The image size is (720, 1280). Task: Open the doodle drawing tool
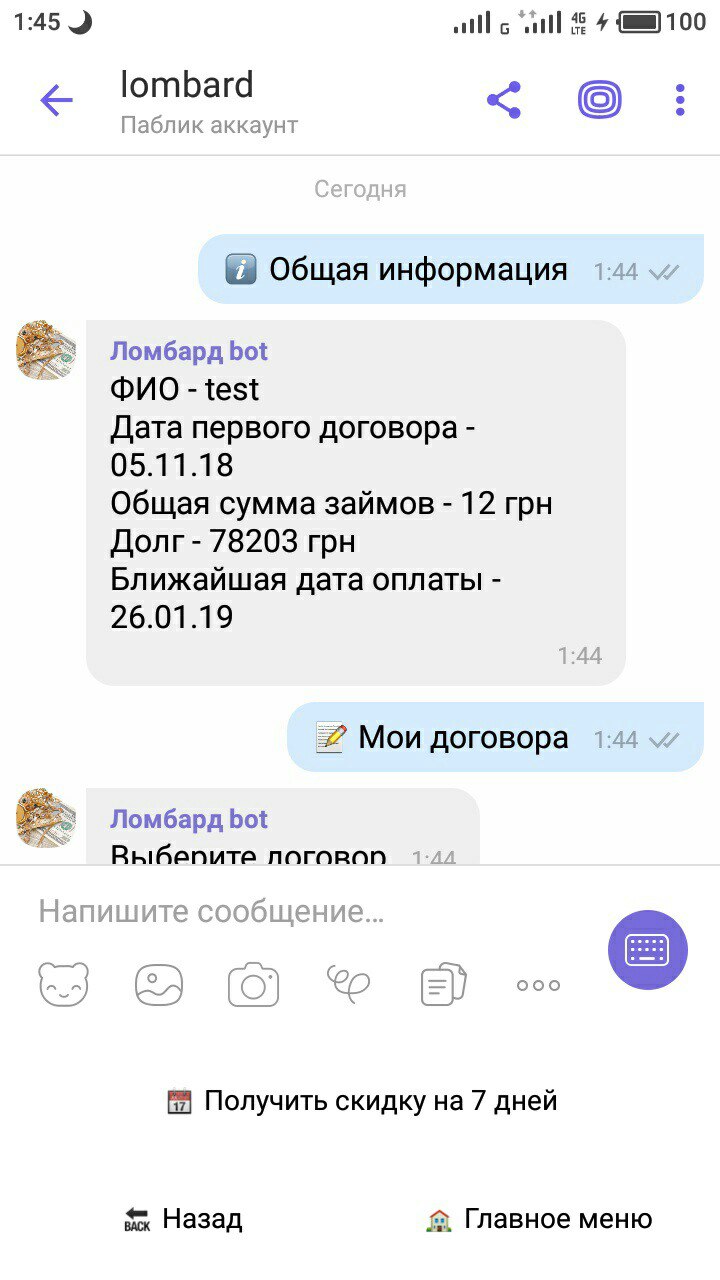pyautogui.click(x=348, y=985)
